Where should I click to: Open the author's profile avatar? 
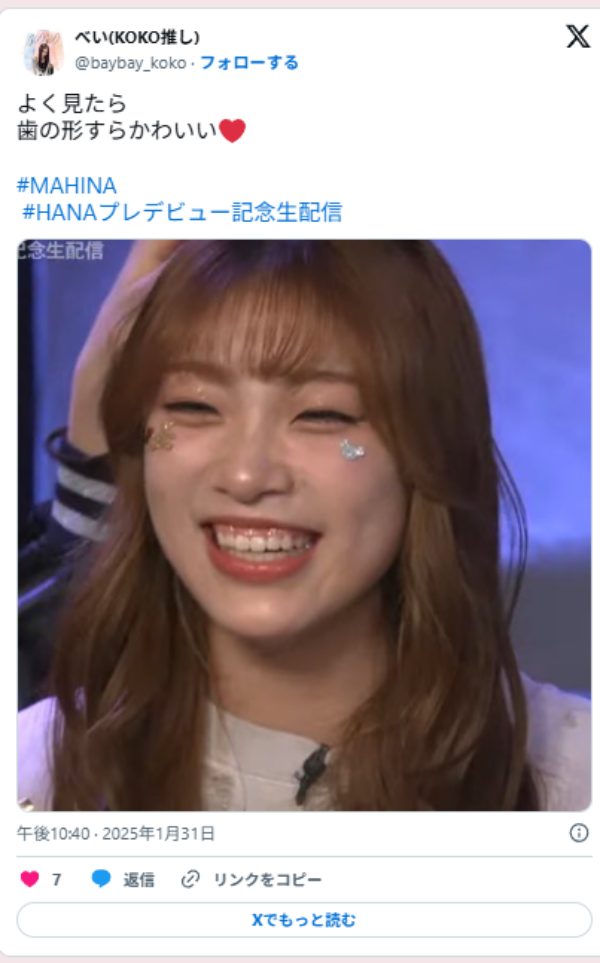43,50
